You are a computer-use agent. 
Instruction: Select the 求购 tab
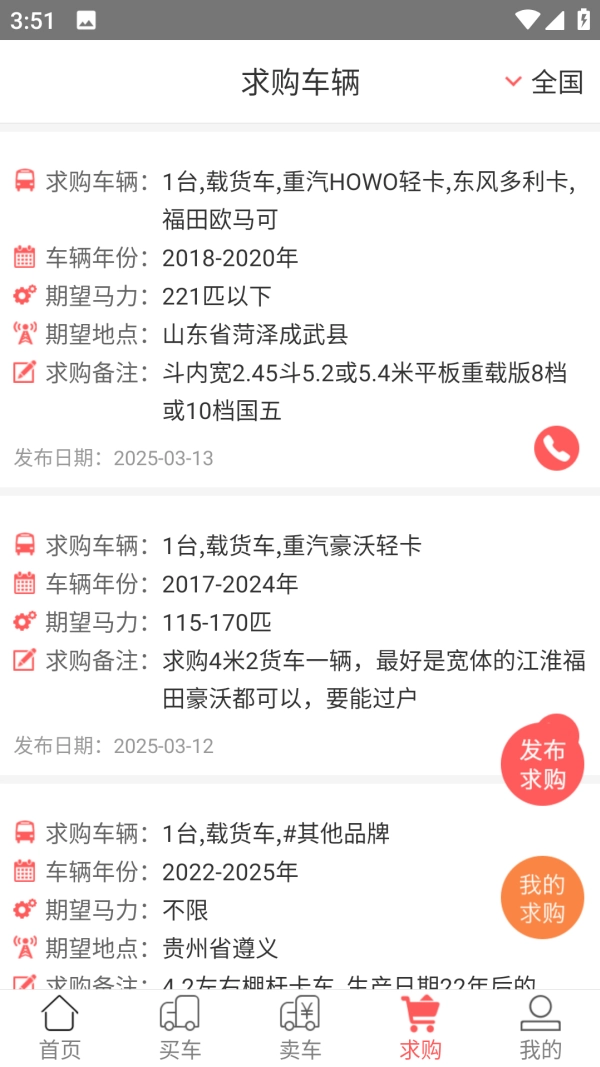pos(420,1027)
